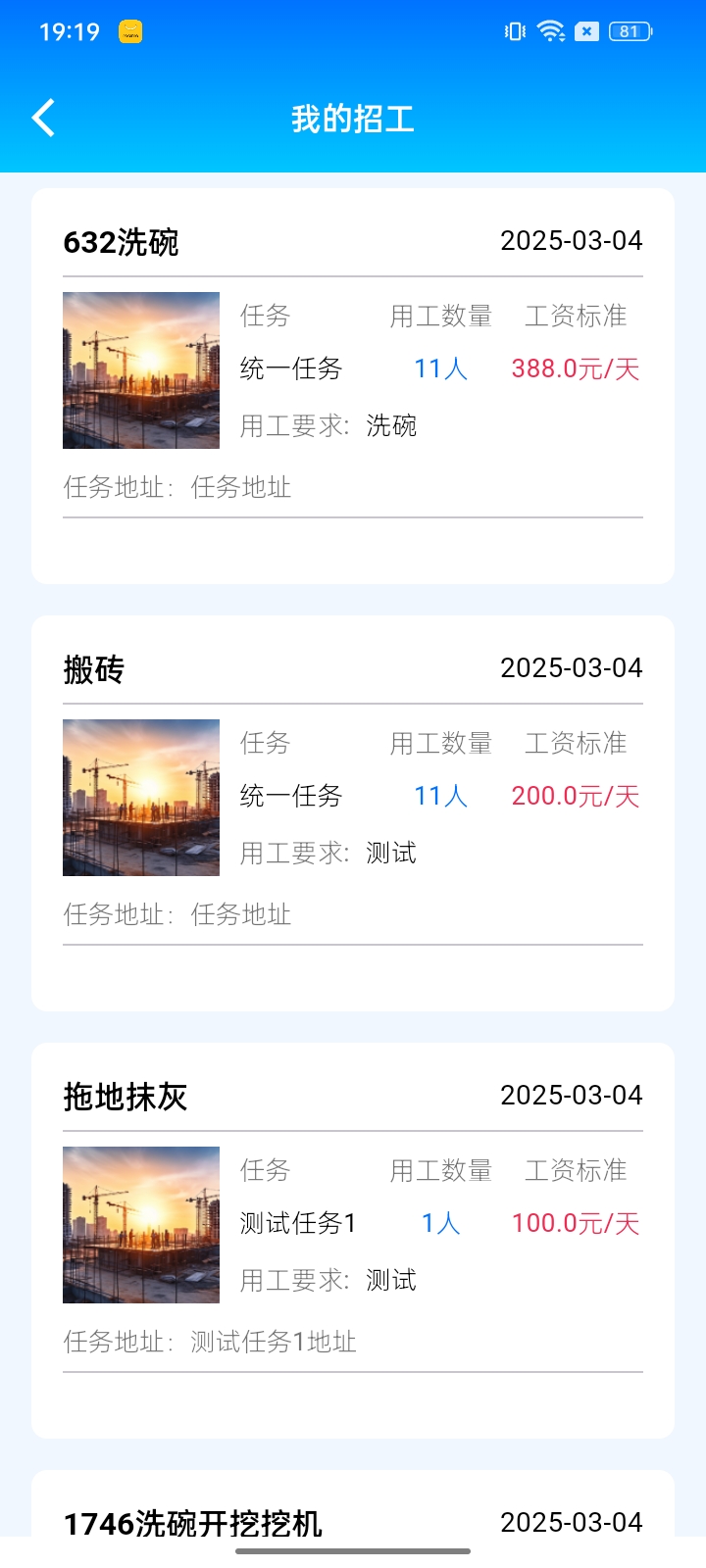Open the 632洗碗 job card

[353, 385]
